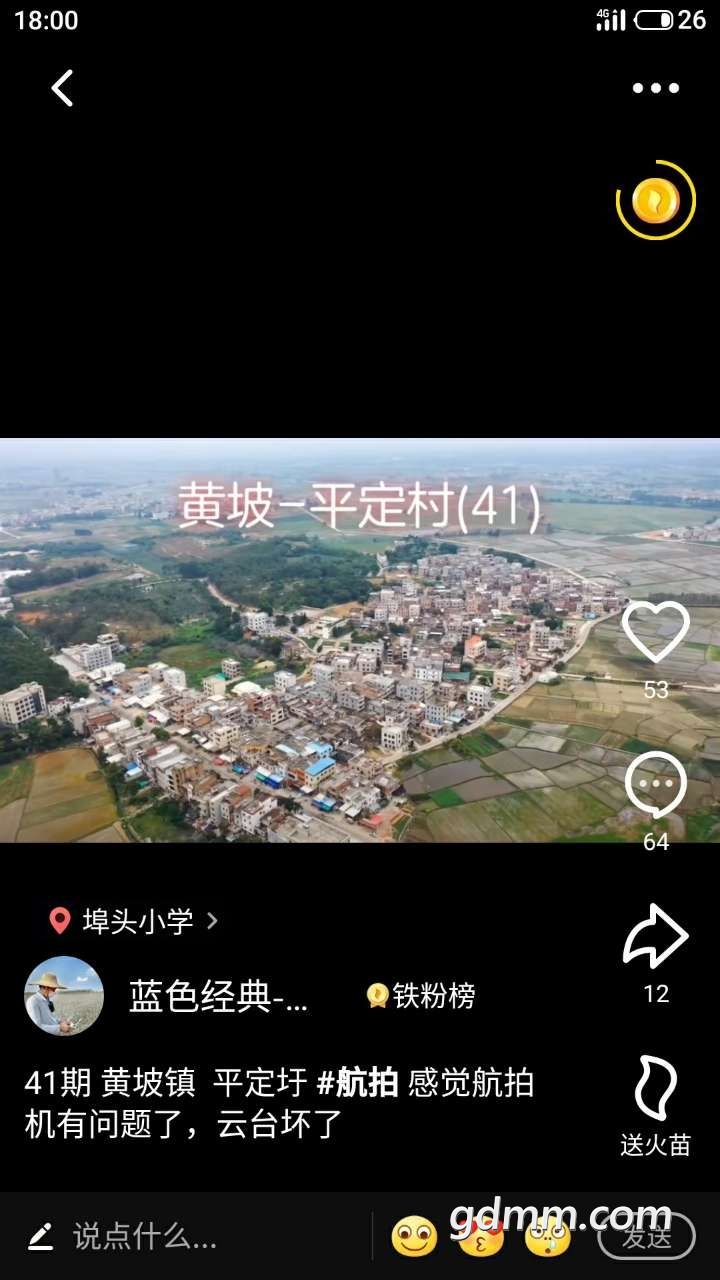Open the 铁粉榜 fan ranking
This screenshot has width=720, height=1280.
point(421,996)
